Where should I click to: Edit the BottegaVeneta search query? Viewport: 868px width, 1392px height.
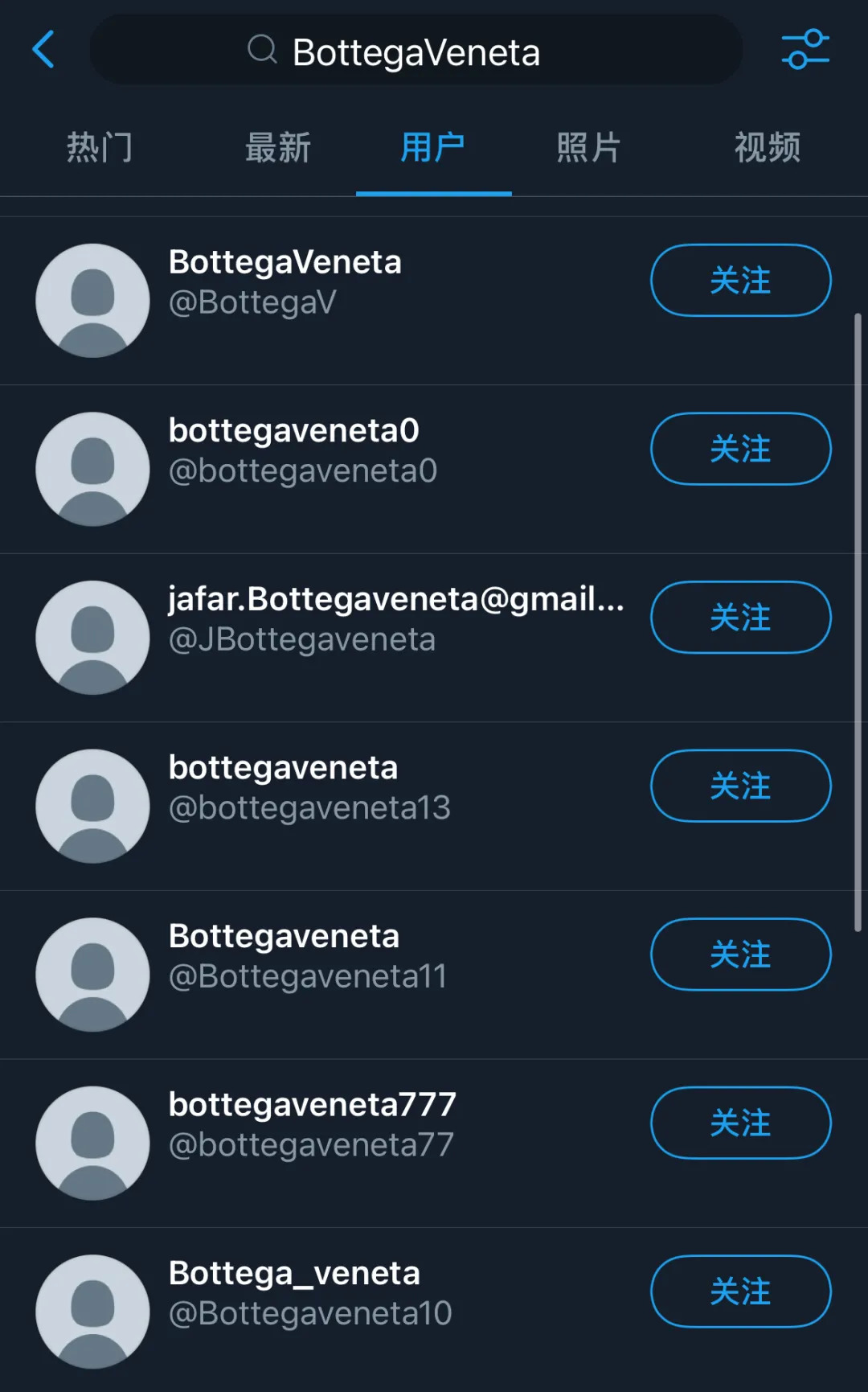[416, 53]
